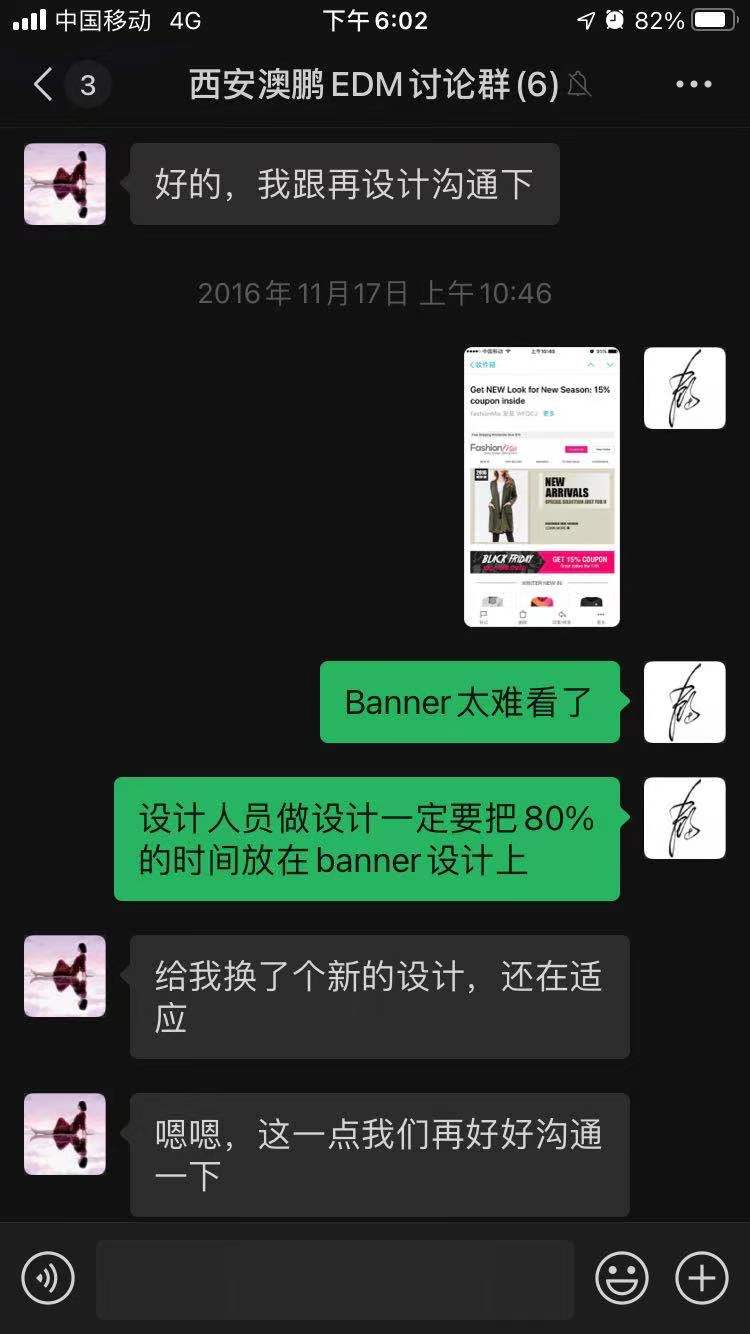Open the group chat options menu
This screenshot has height=1334, width=750.
click(693, 85)
